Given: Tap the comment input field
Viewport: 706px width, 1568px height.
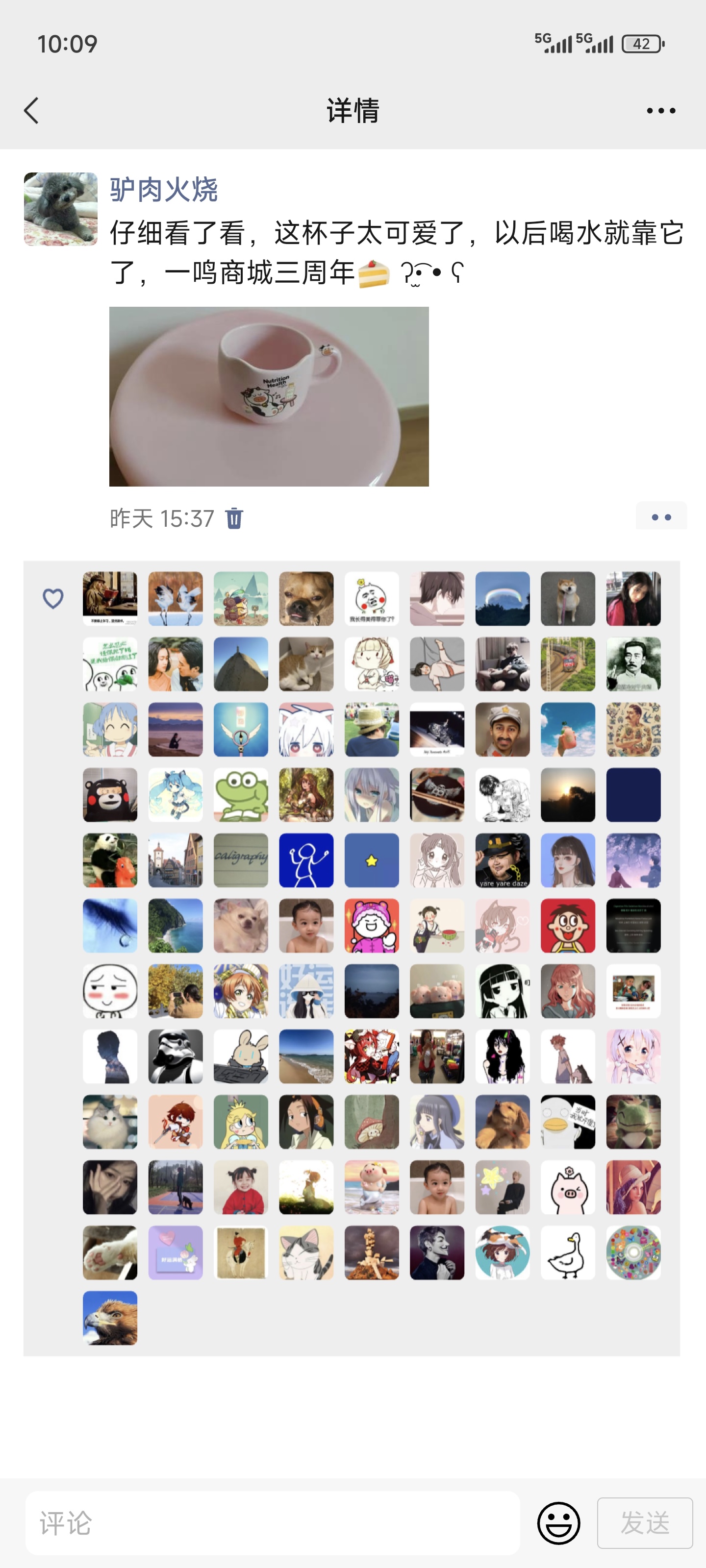Looking at the screenshot, I should [272, 1523].
